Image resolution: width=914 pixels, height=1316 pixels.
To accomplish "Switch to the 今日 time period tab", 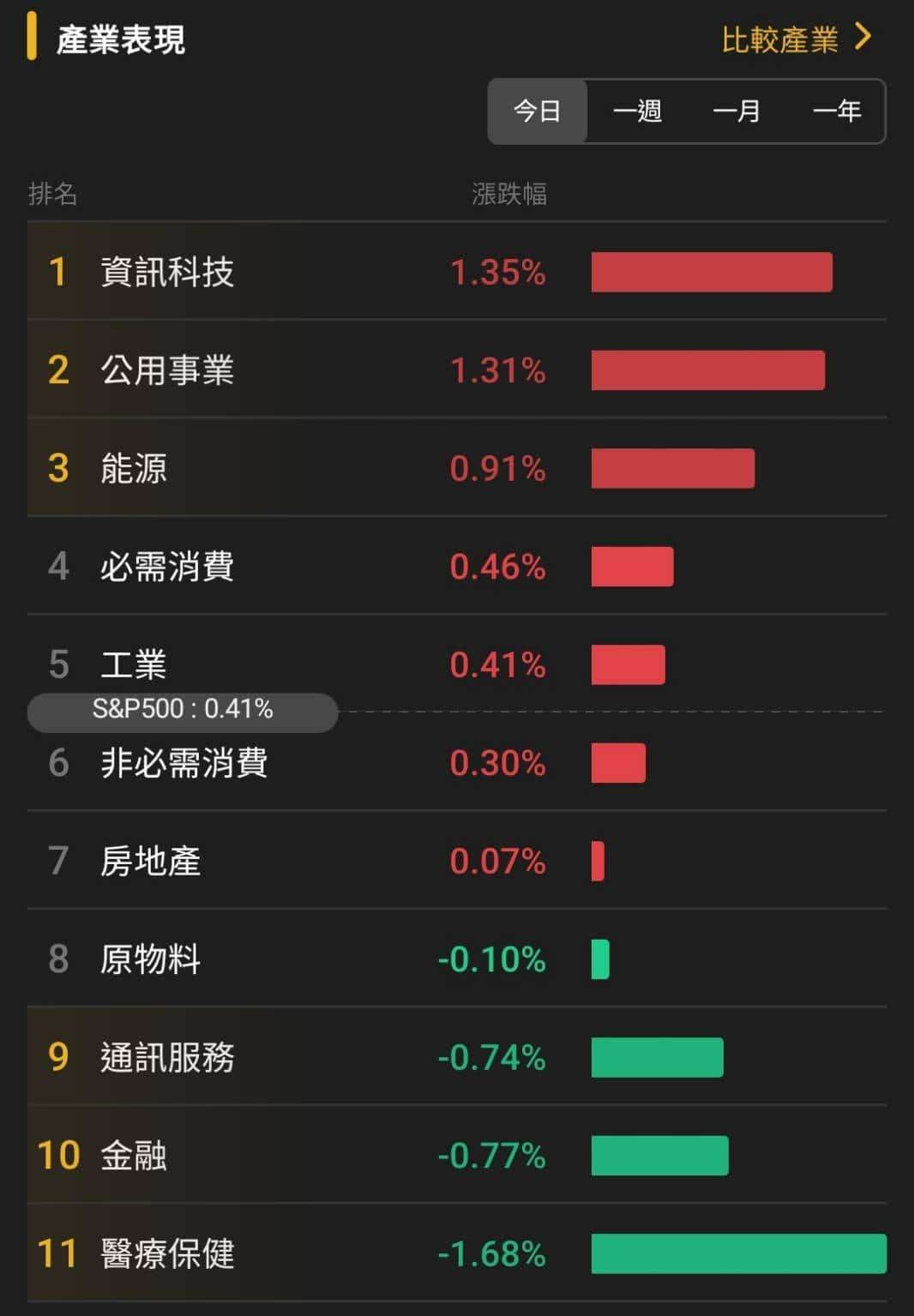I will (537, 111).
